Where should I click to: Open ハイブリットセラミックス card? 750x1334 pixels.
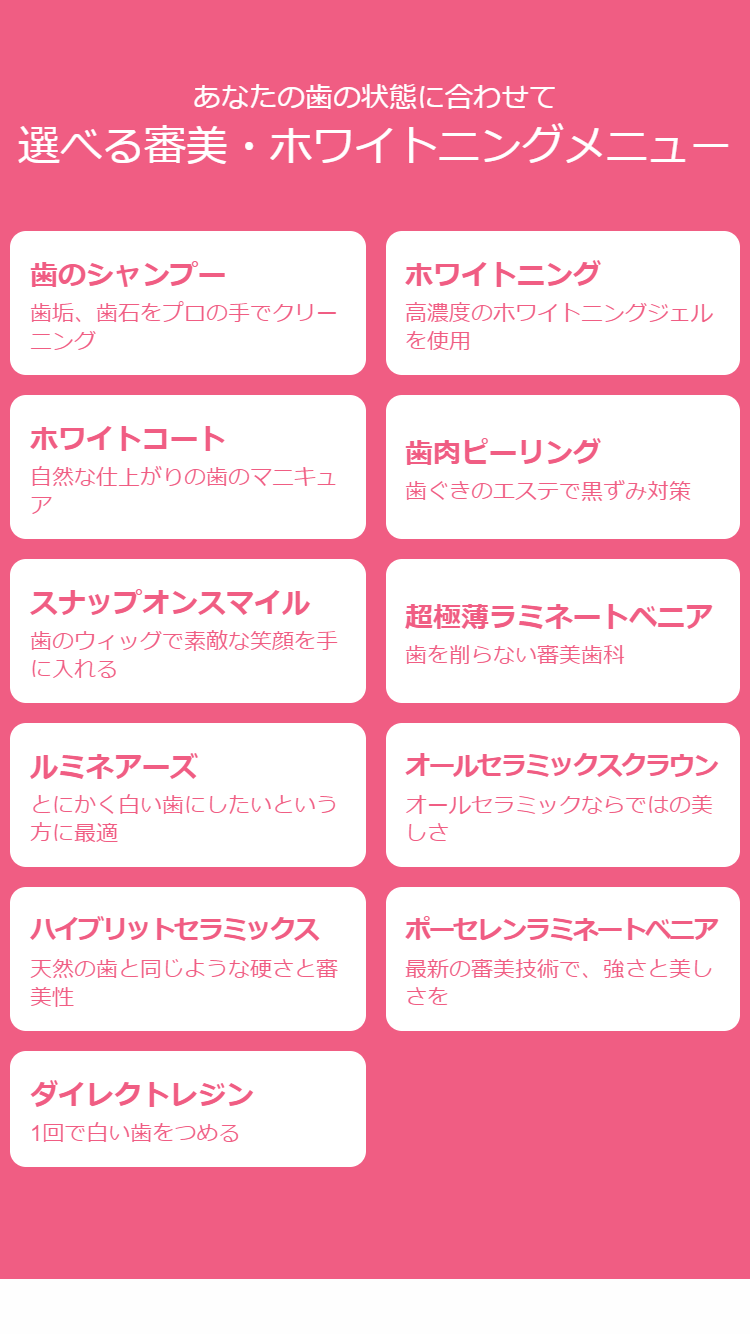click(x=188, y=959)
